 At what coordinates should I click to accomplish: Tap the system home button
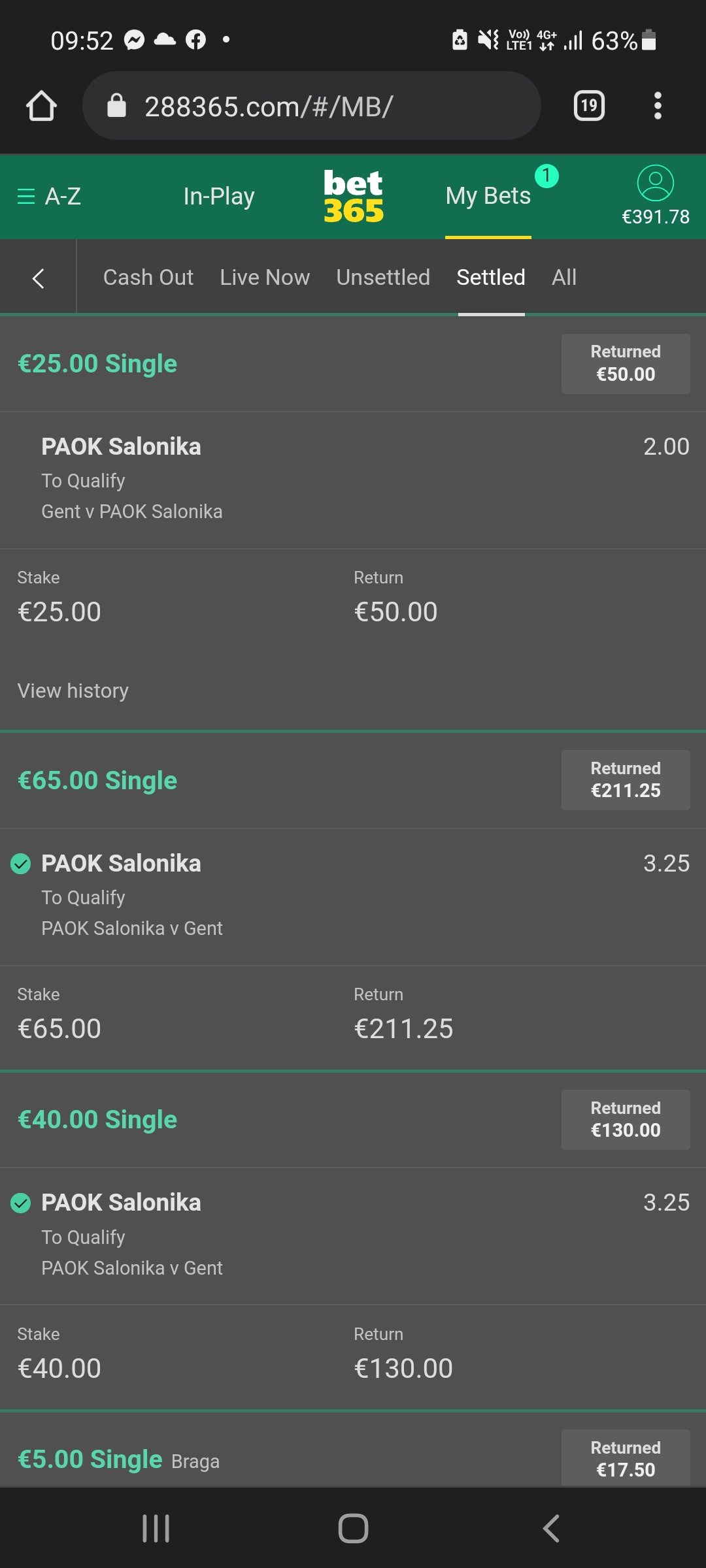click(353, 1529)
